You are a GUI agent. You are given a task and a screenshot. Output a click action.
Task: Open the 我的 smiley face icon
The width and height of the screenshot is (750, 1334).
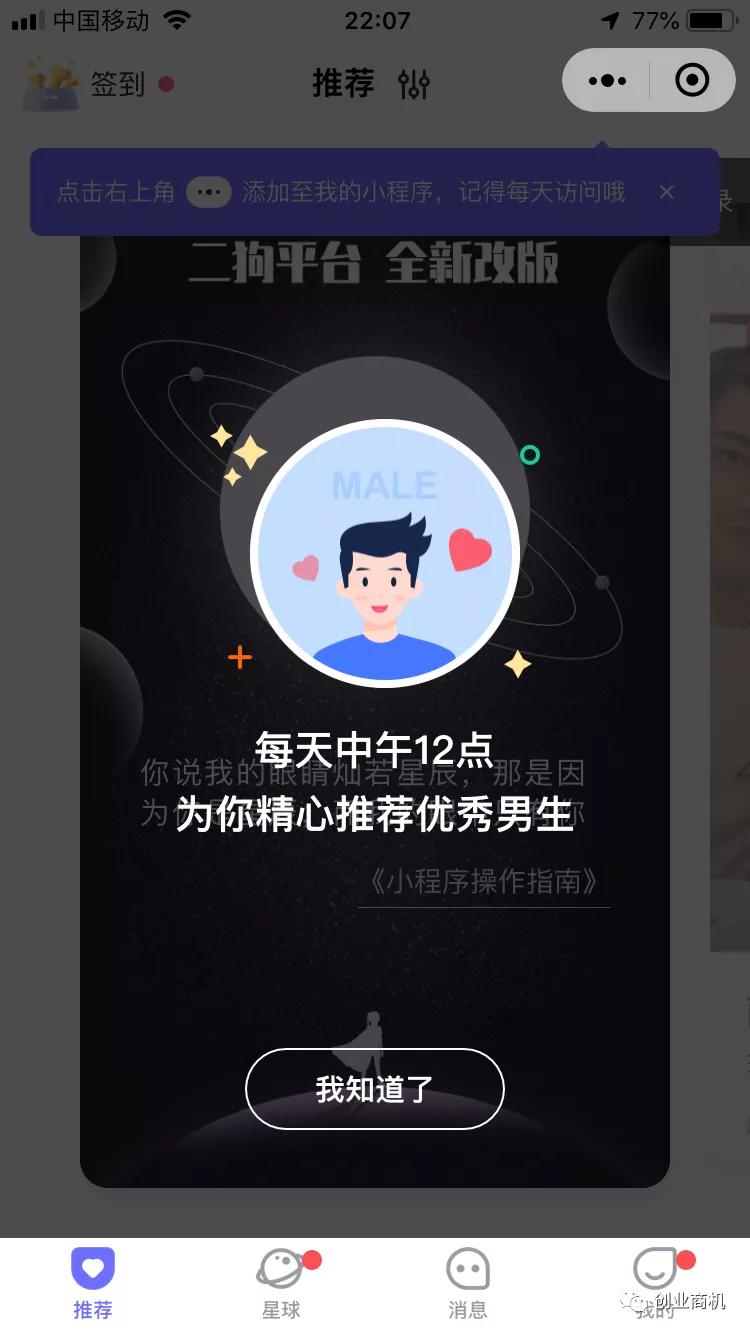pos(656,1268)
